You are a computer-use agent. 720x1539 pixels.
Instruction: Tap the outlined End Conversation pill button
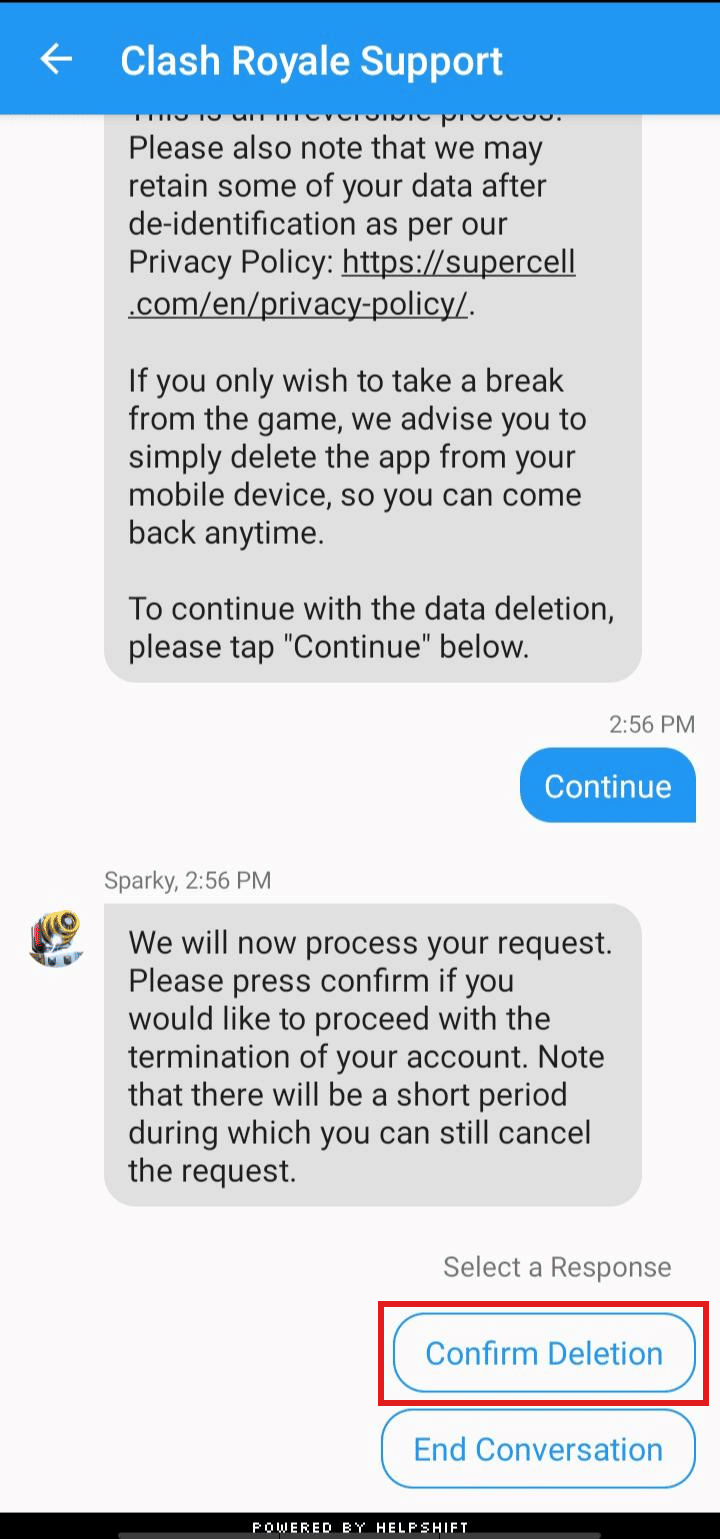(537, 1448)
